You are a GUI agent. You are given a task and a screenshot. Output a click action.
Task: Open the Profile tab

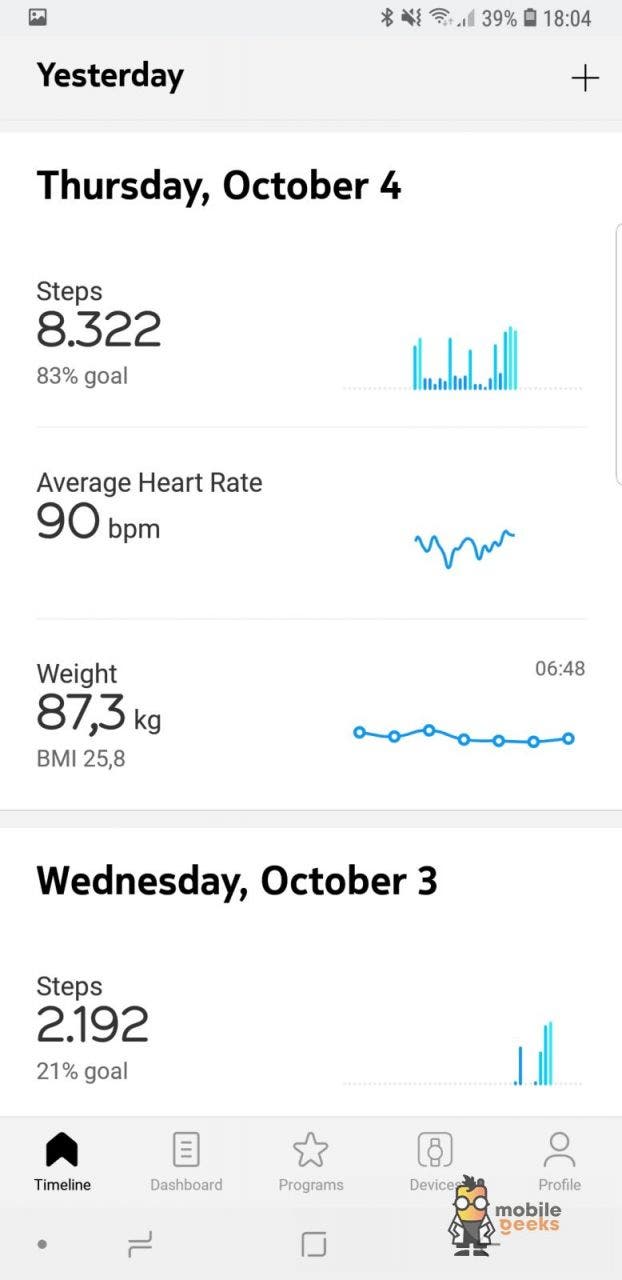[559, 1161]
